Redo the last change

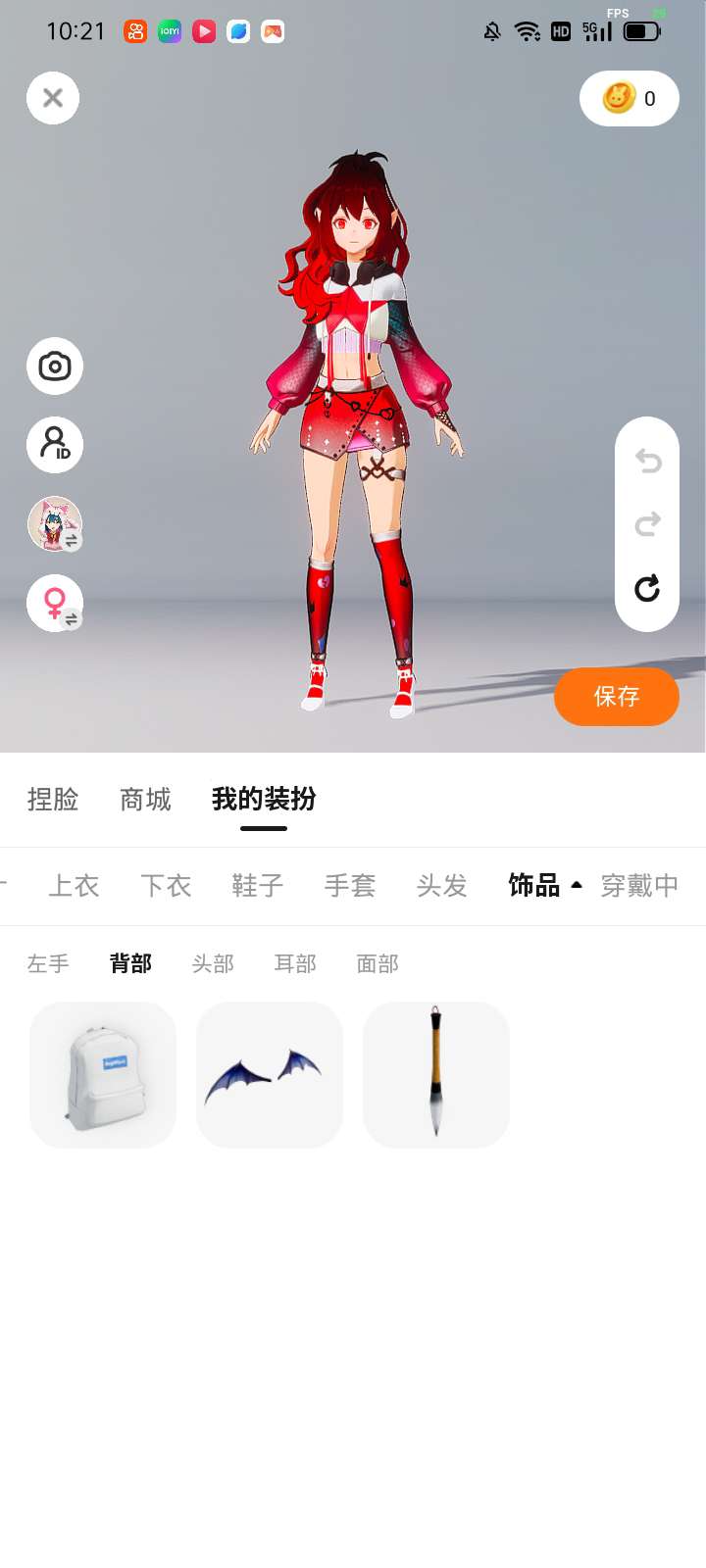(x=647, y=524)
